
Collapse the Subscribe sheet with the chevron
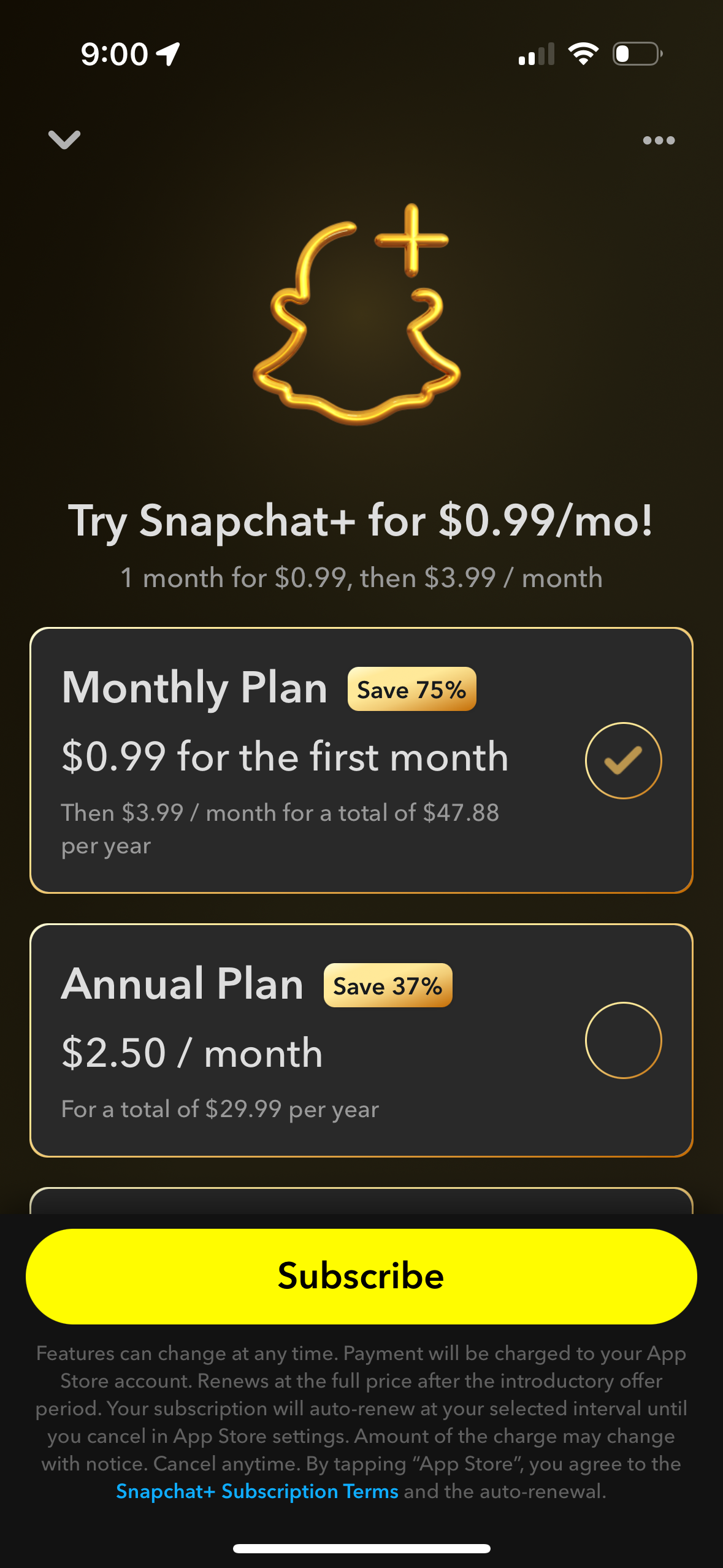[65, 140]
